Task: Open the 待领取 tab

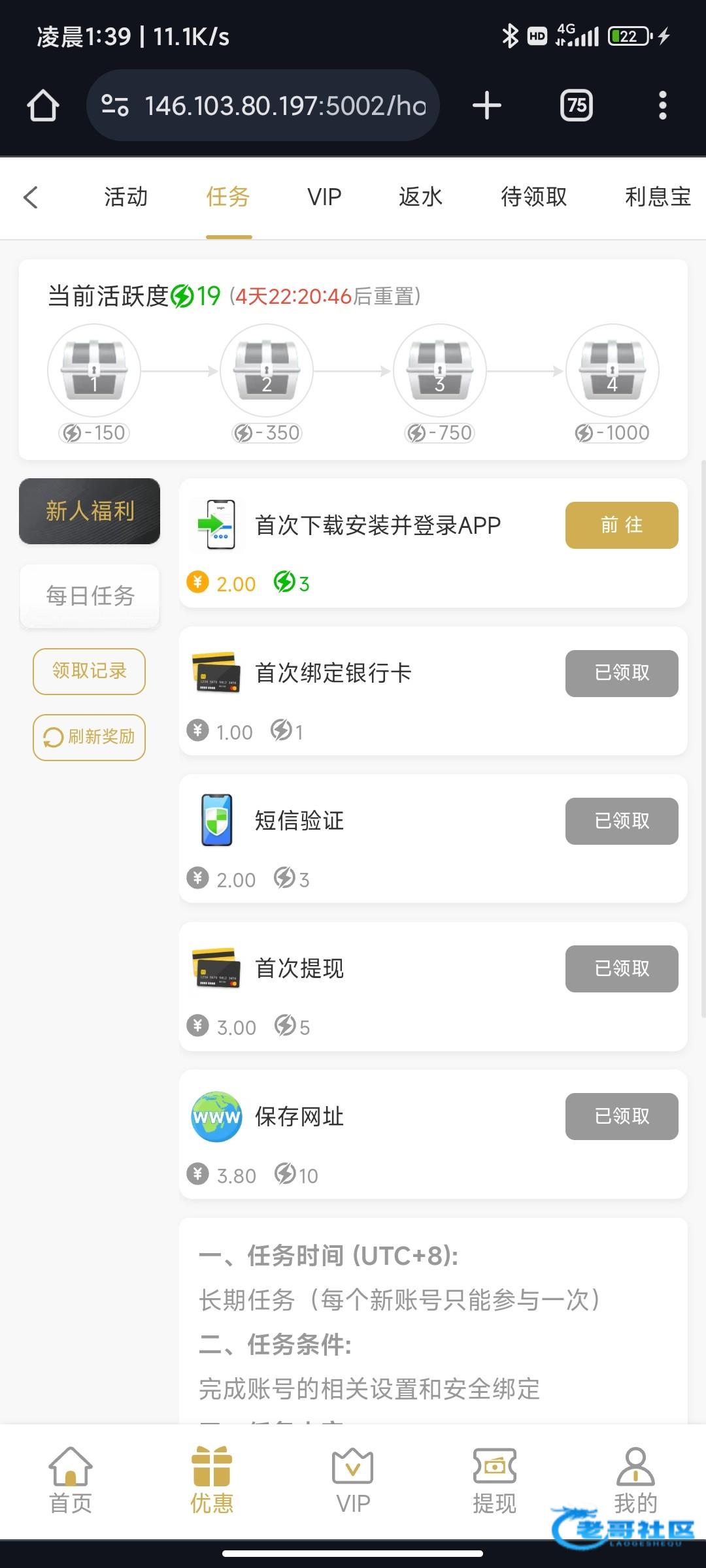Action: point(533,197)
